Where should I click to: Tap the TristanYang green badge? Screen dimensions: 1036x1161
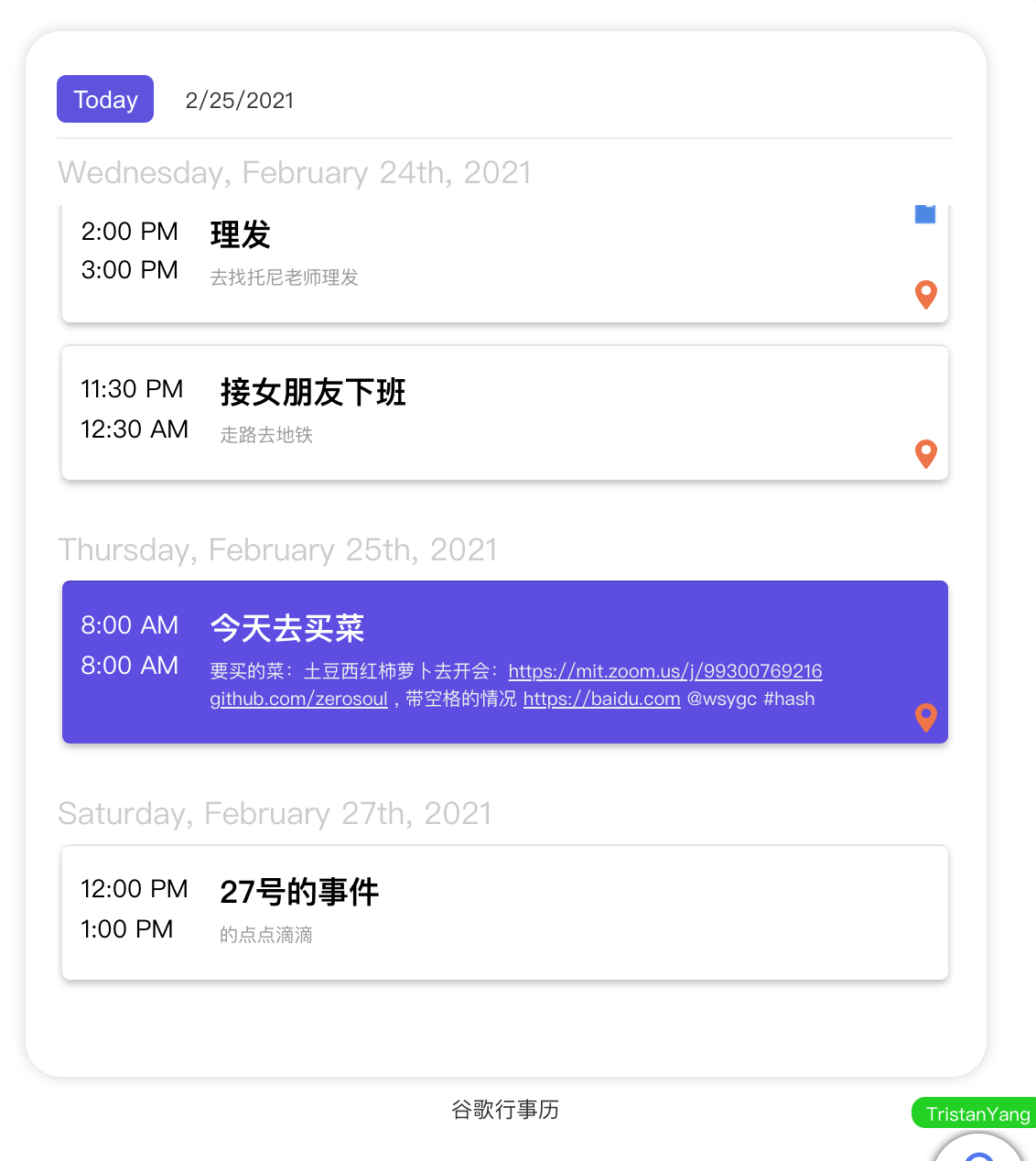tap(977, 1113)
